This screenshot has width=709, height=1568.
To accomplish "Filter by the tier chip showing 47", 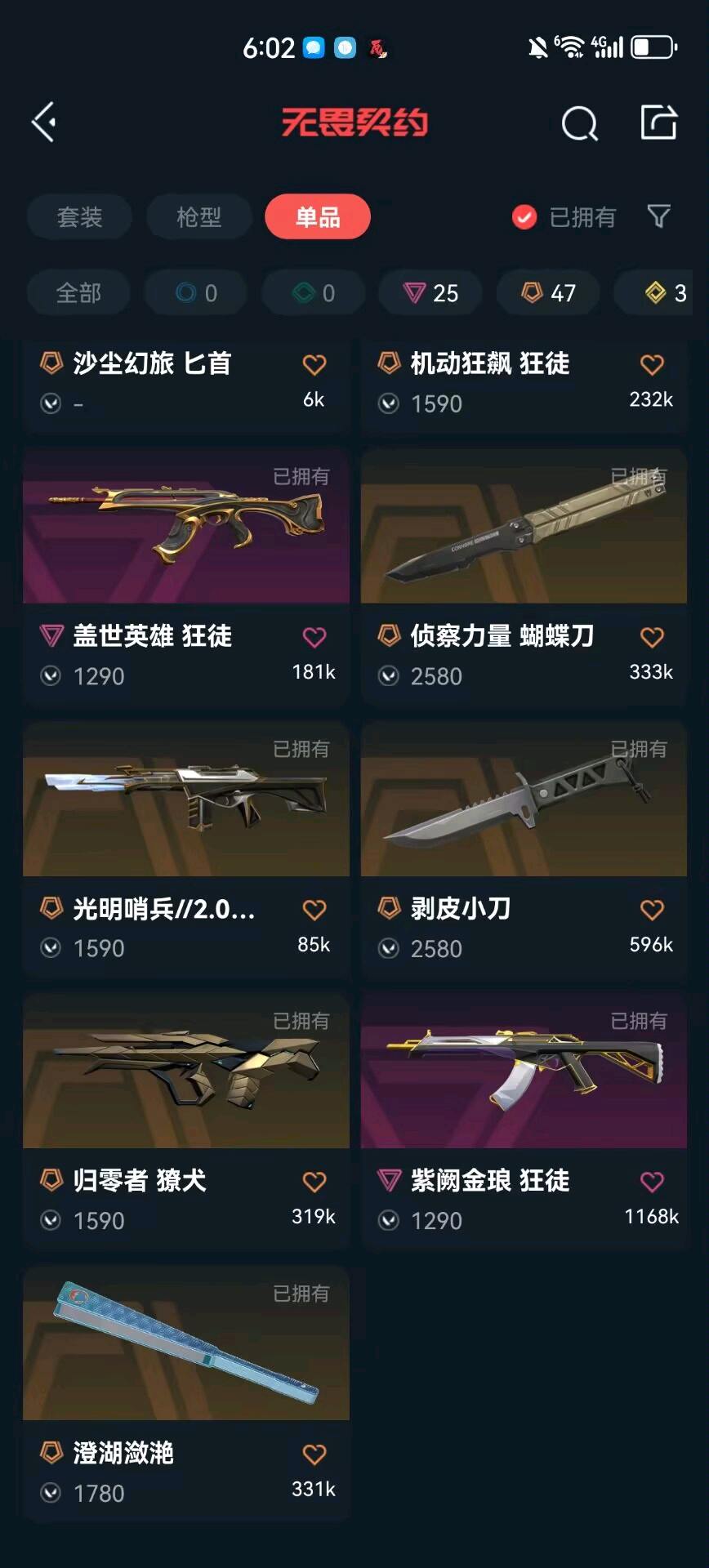I will click(x=548, y=292).
